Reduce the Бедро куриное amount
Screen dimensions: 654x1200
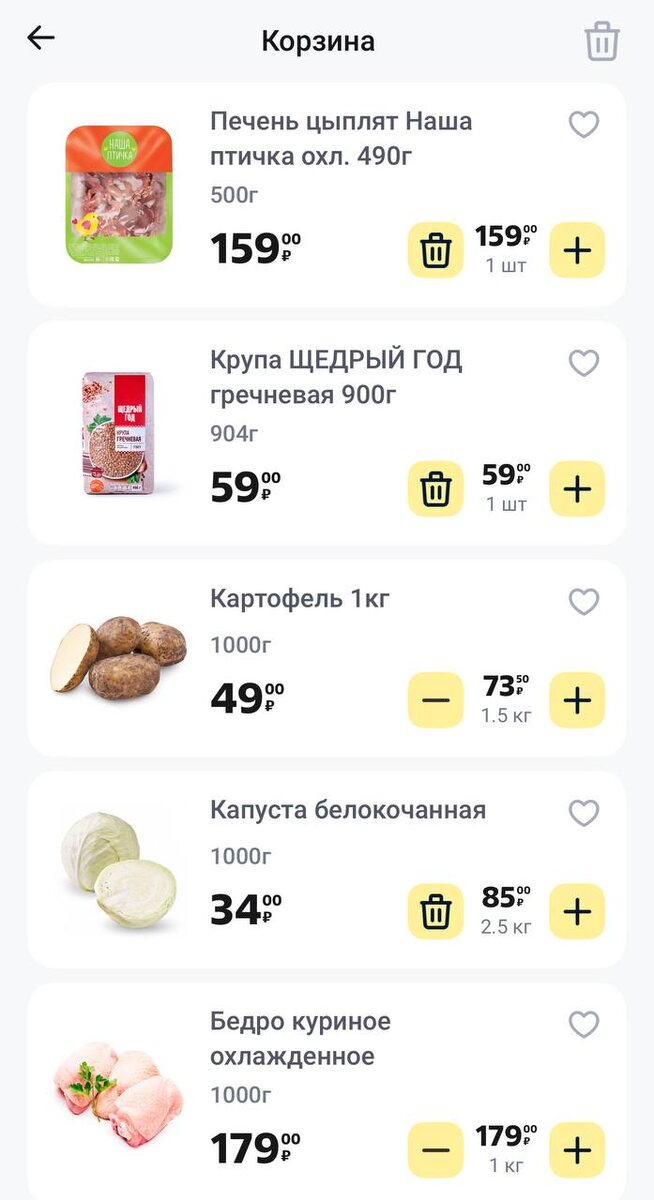coord(436,1150)
